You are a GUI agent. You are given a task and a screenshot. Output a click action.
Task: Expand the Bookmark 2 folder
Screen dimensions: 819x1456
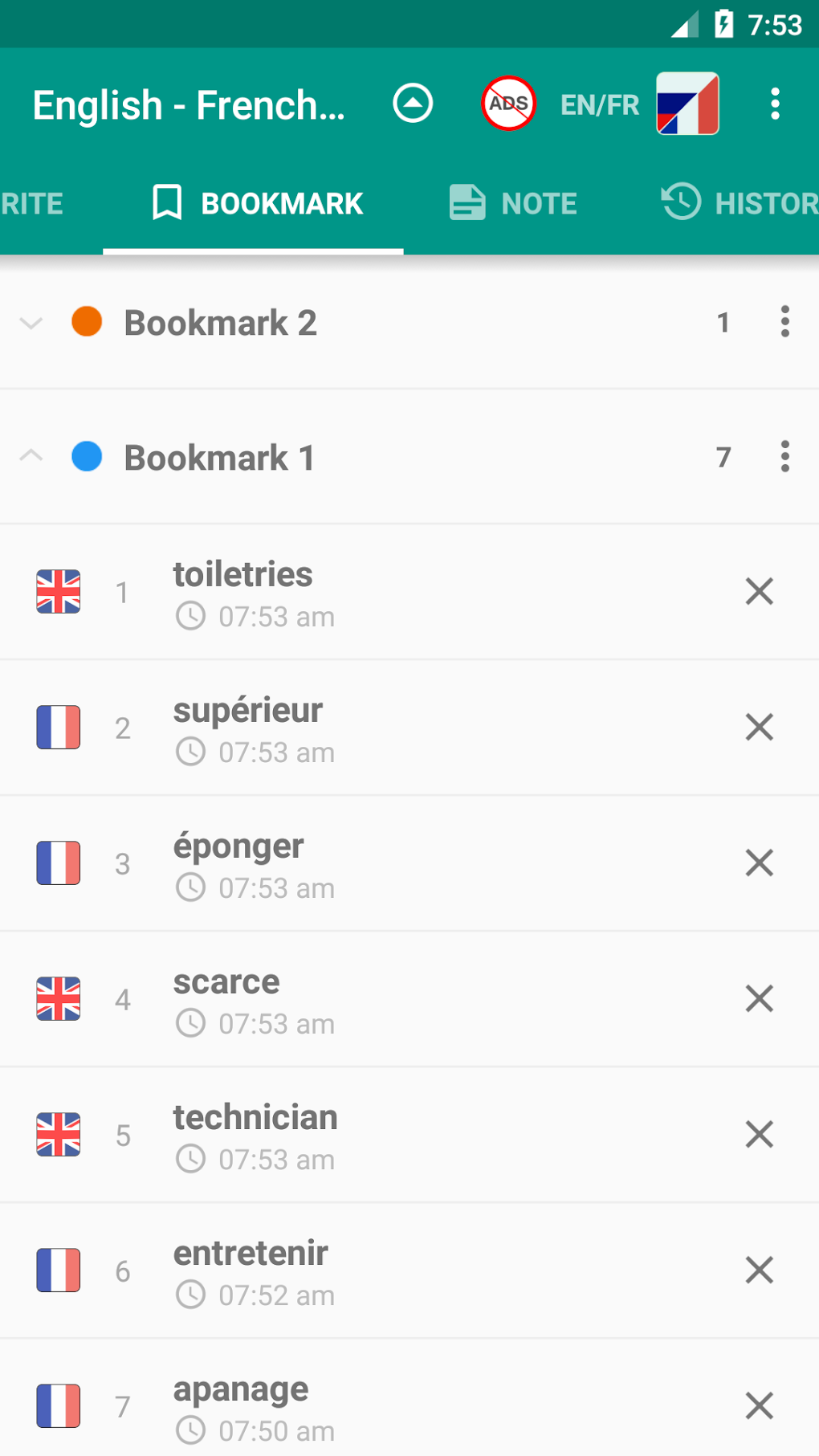point(31,323)
